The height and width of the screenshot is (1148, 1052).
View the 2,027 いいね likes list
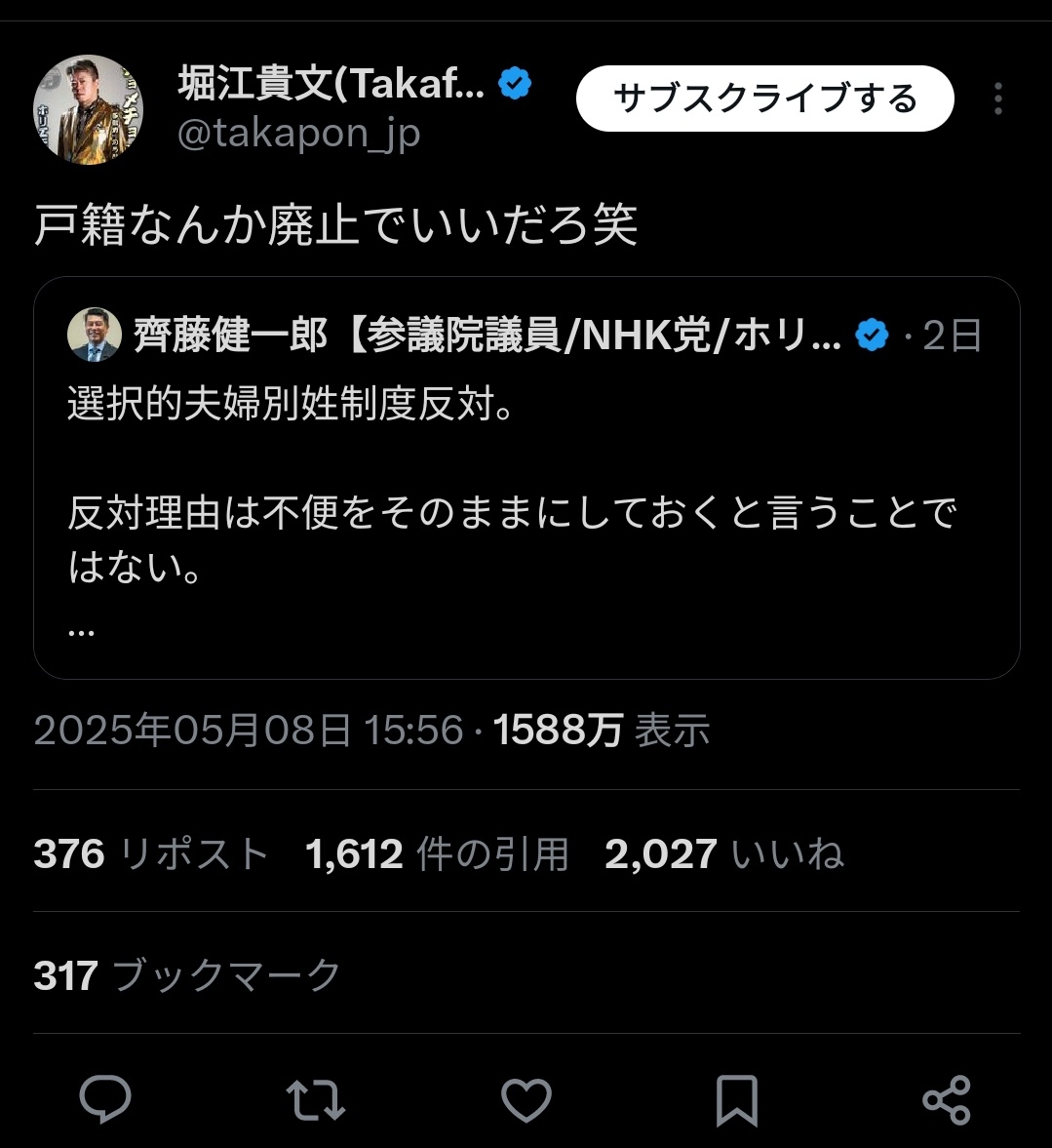723,854
